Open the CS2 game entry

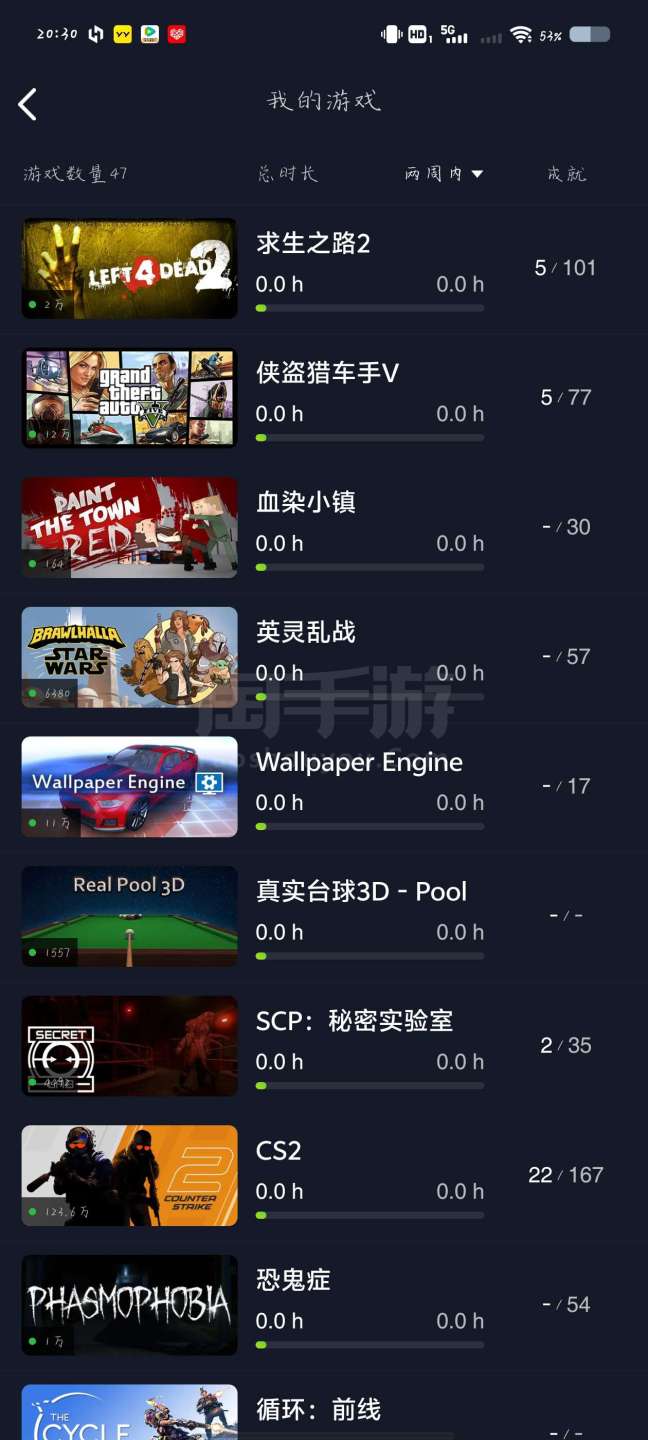click(x=279, y=1151)
